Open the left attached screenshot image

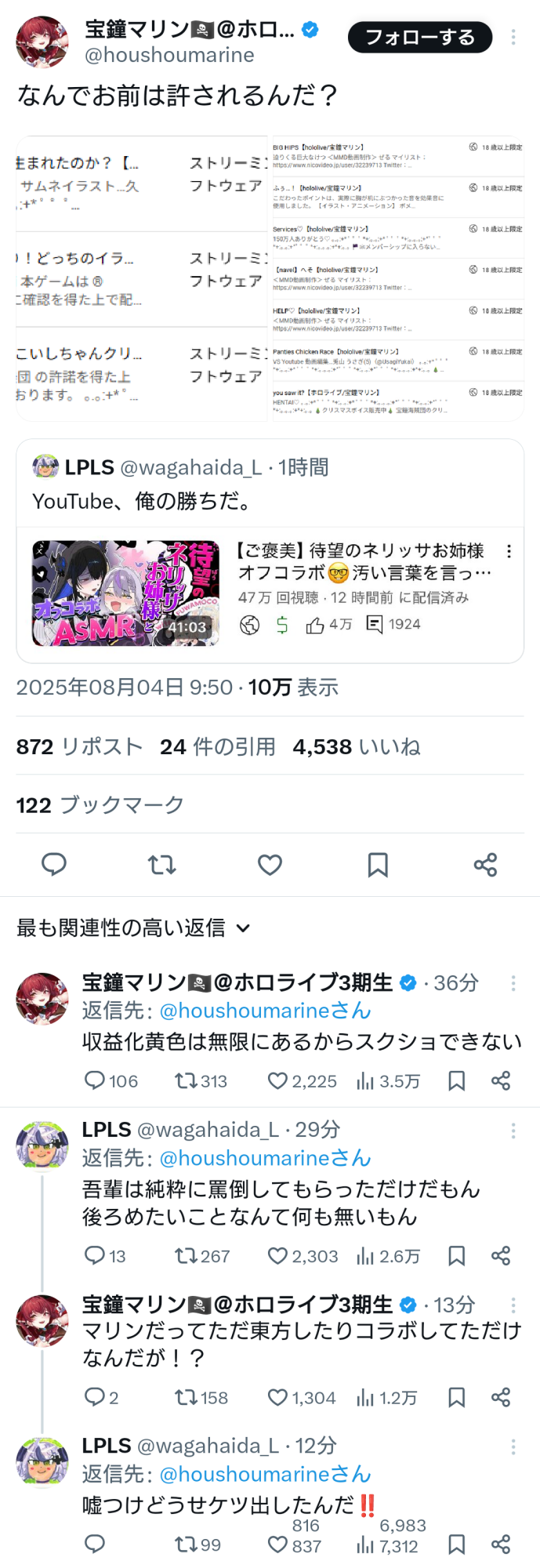coord(142,278)
